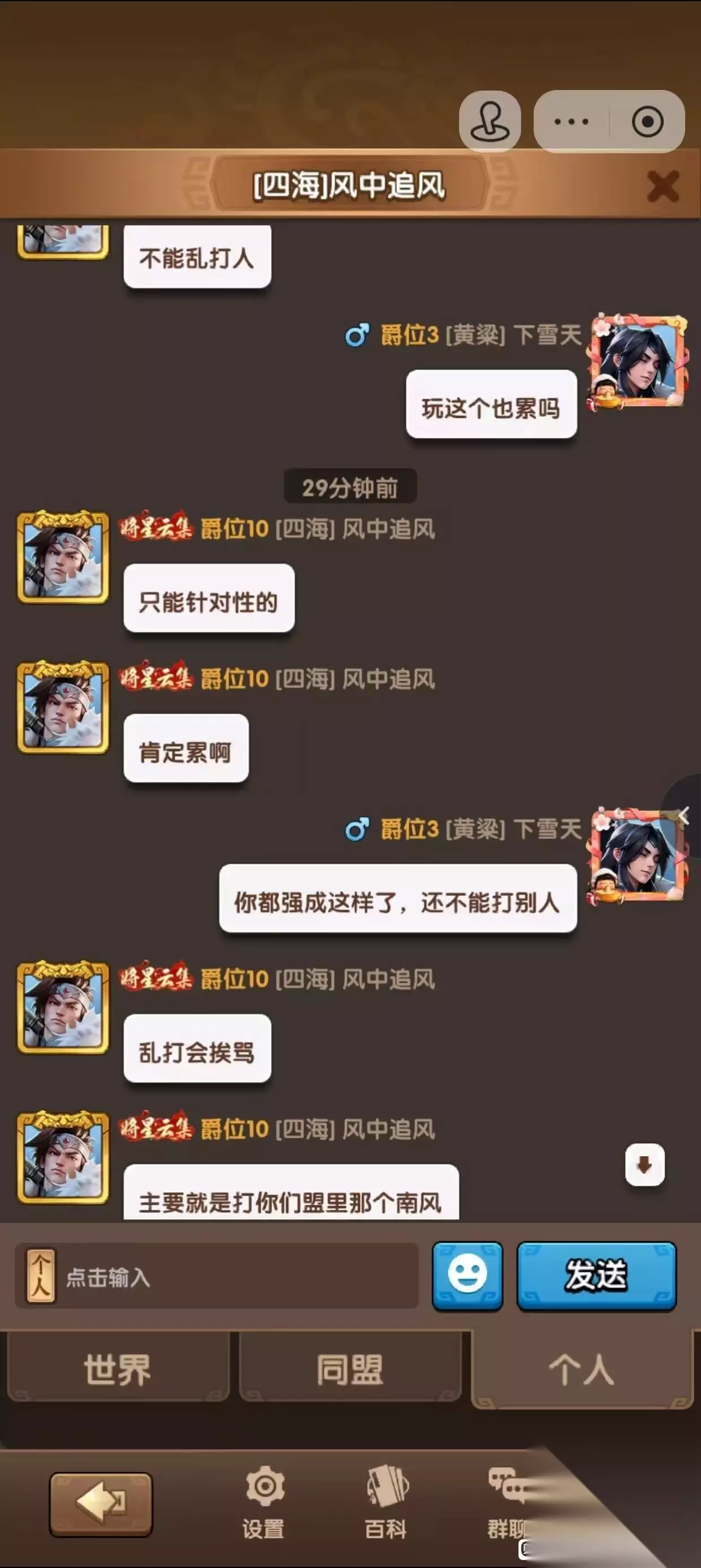Open the mini-program more options menu
701x1568 pixels.
point(572,122)
